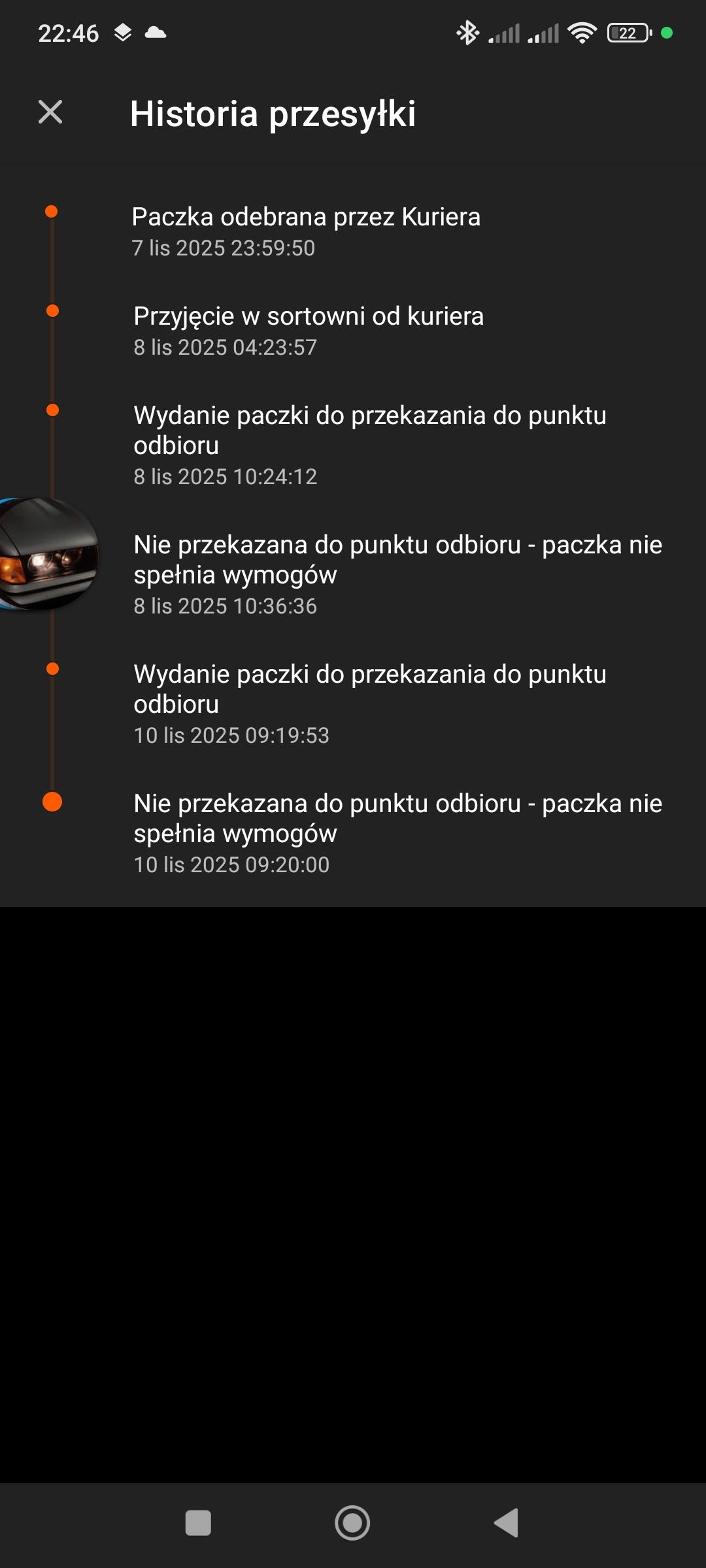Go back with the system back button
This screenshot has width=706, height=1568.
[x=507, y=1523]
